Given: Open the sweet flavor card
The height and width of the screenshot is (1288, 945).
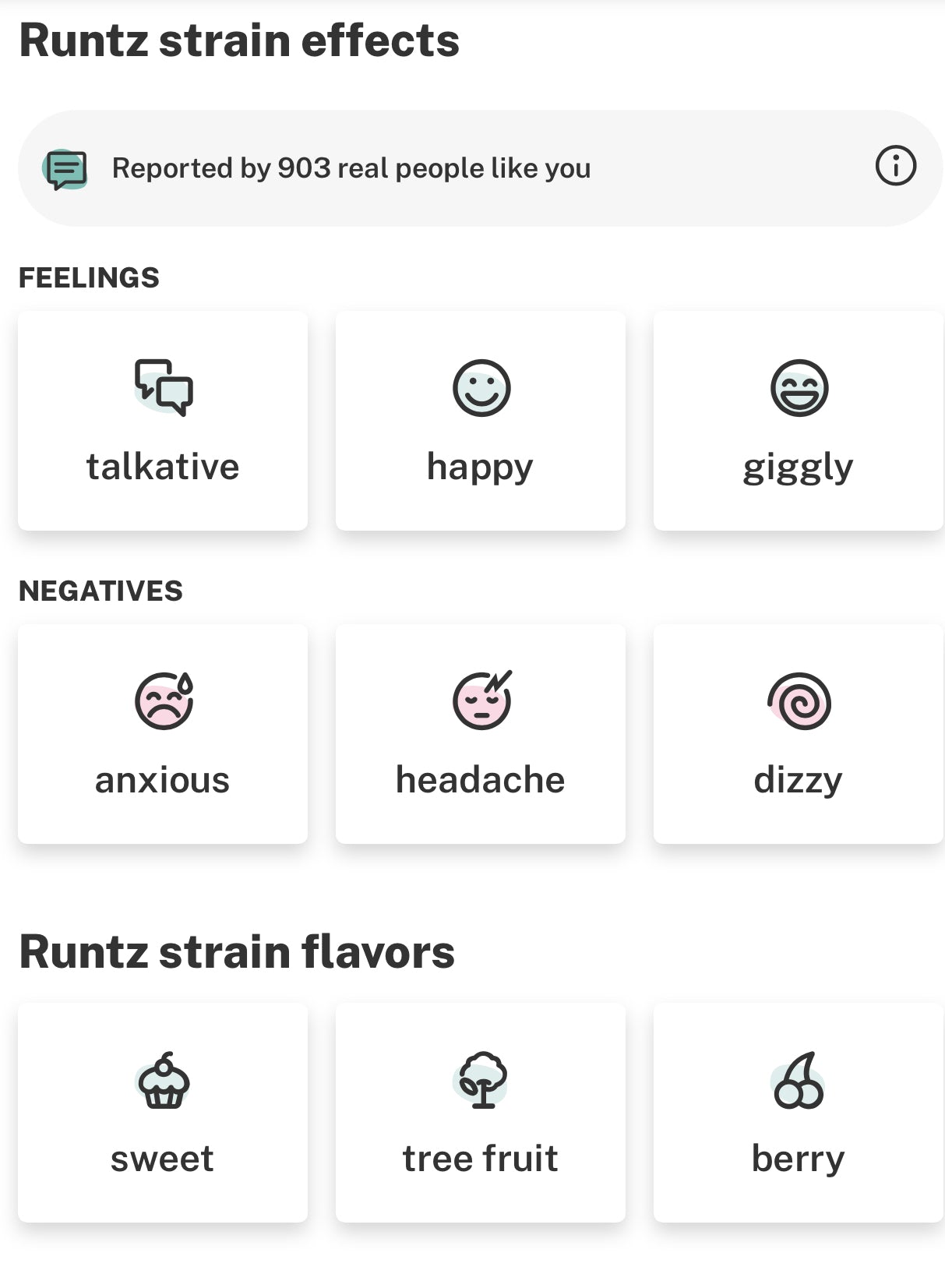Looking at the screenshot, I should pyautogui.click(x=163, y=1113).
